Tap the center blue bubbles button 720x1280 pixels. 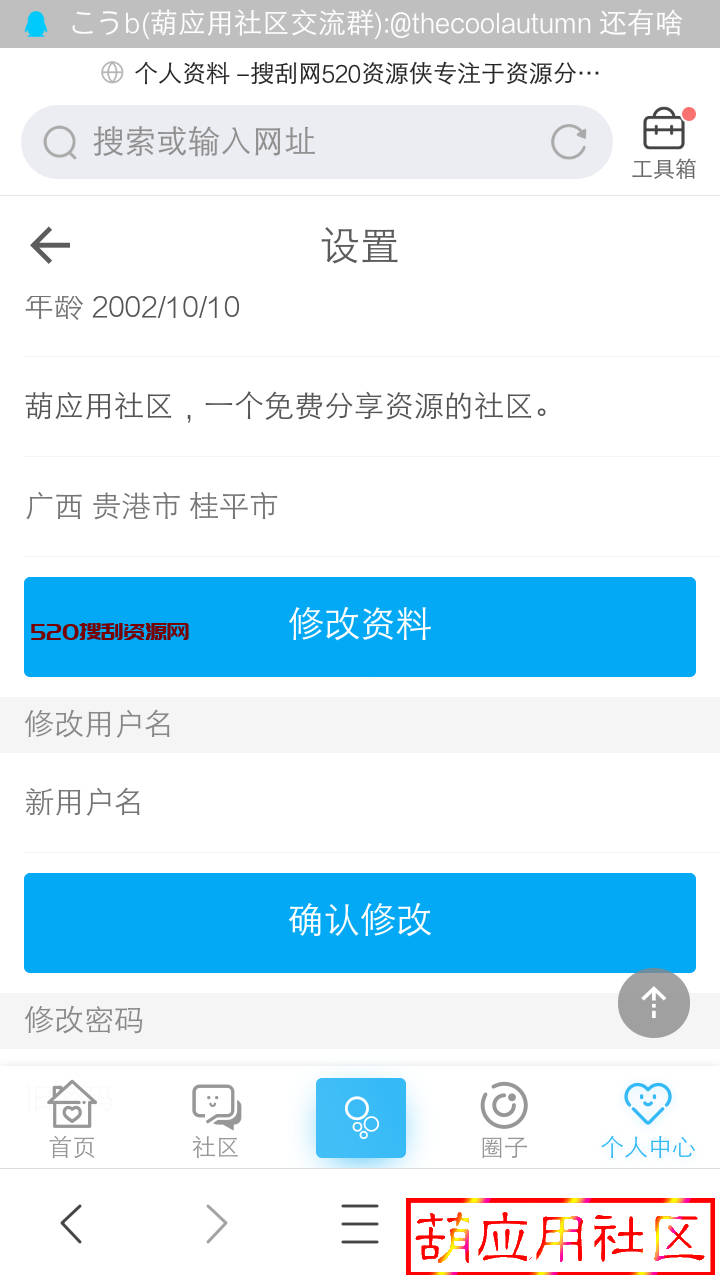coord(361,1118)
